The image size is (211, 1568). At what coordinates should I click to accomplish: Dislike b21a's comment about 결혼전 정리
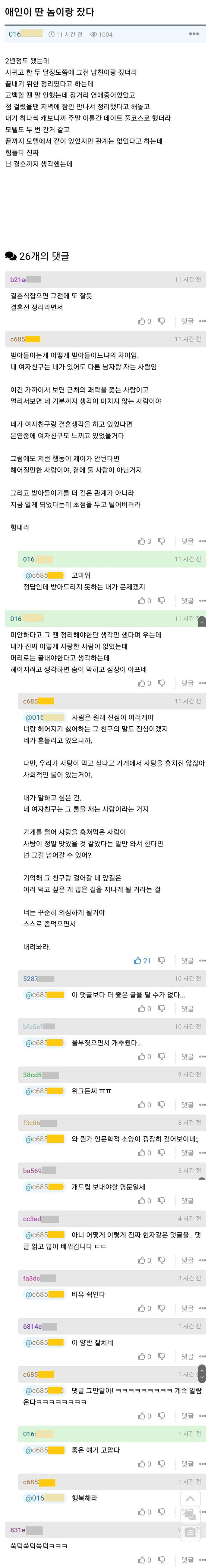162,321
